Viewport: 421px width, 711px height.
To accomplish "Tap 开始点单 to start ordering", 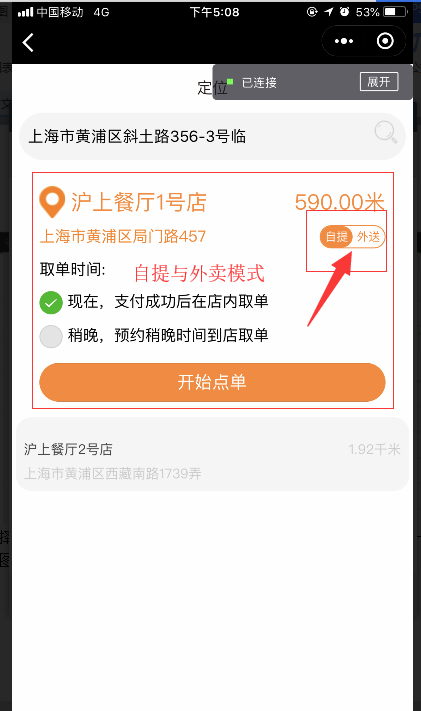I will pyautogui.click(x=212, y=382).
